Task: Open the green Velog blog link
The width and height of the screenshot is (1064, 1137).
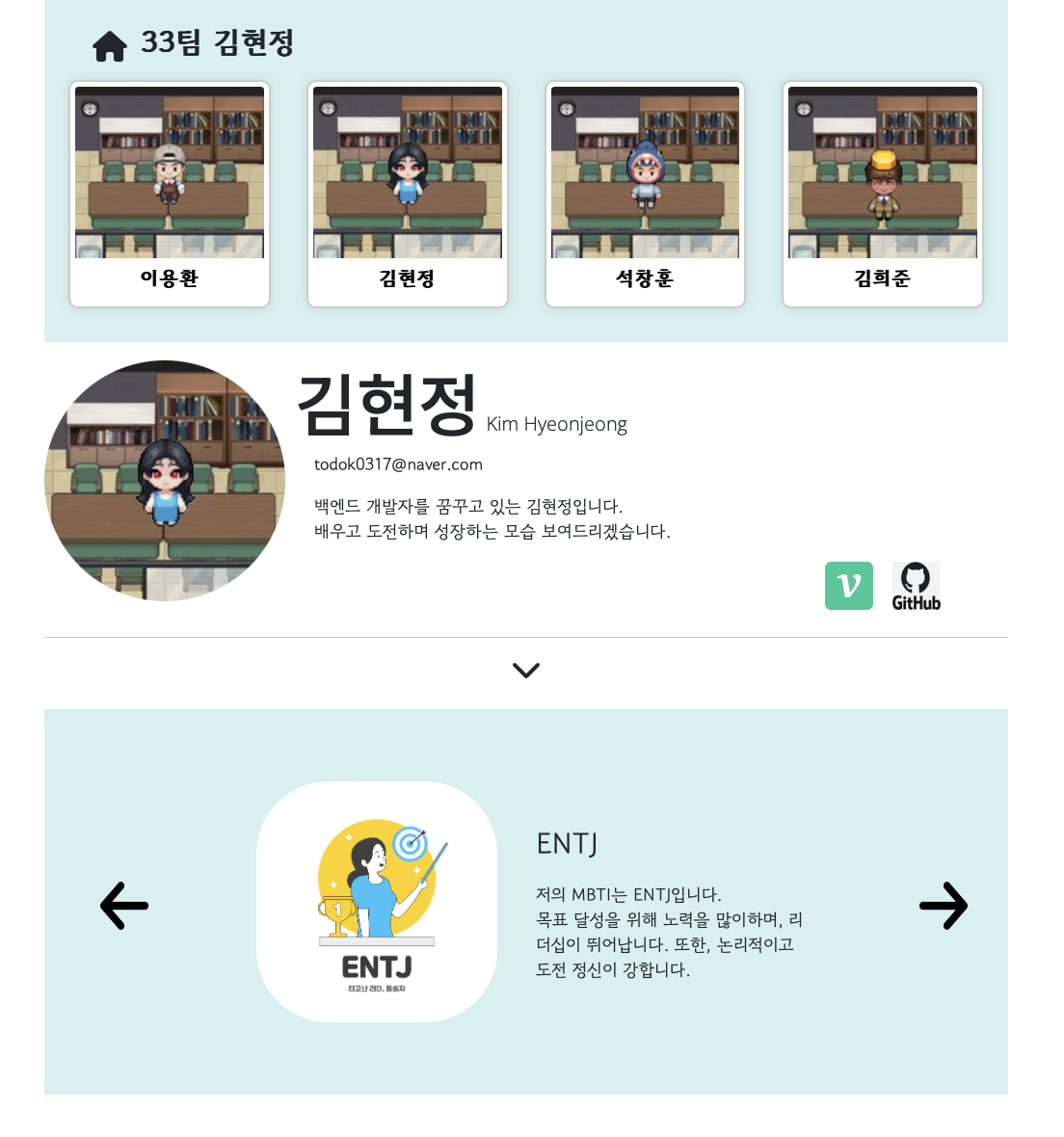Action: pyautogui.click(x=849, y=586)
